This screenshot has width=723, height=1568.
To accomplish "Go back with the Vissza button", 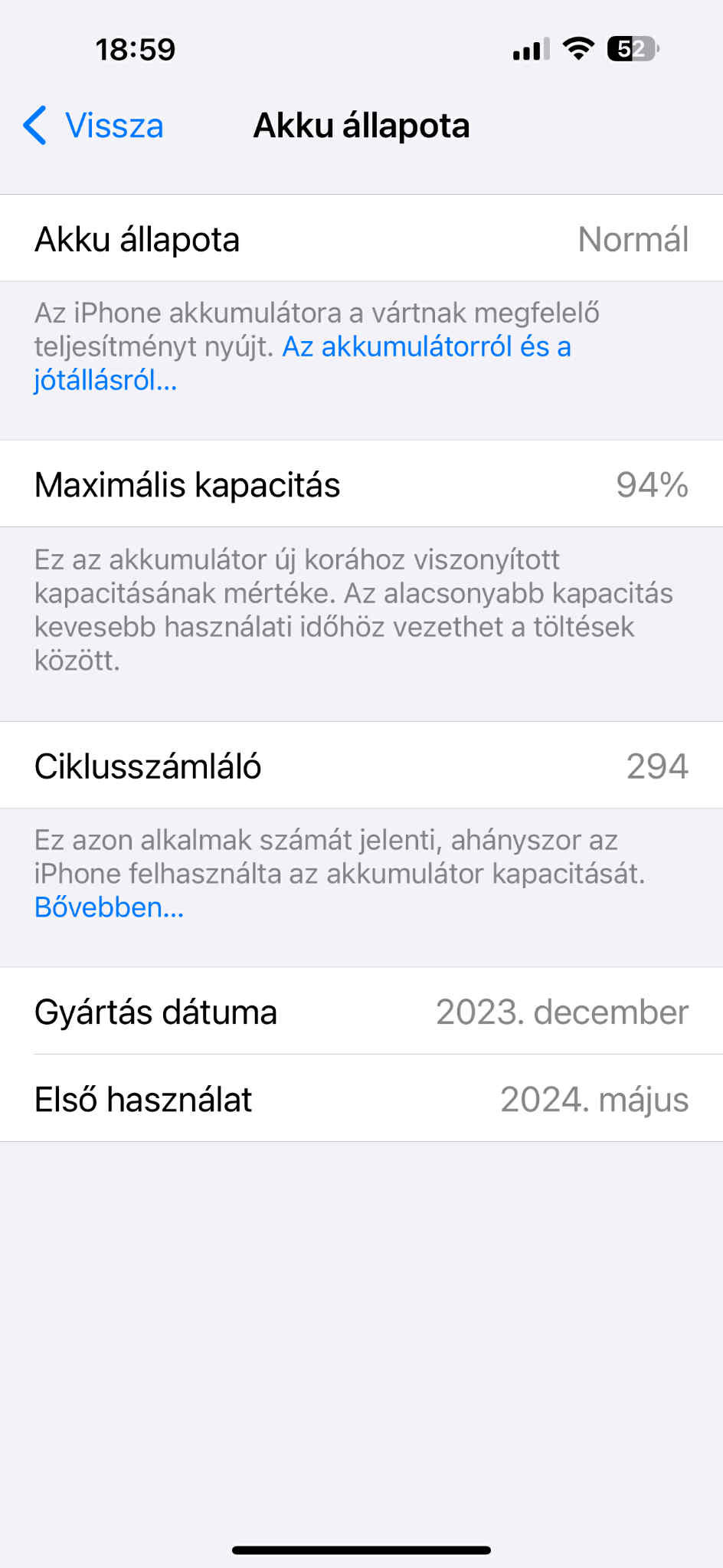I will [x=94, y=126].
